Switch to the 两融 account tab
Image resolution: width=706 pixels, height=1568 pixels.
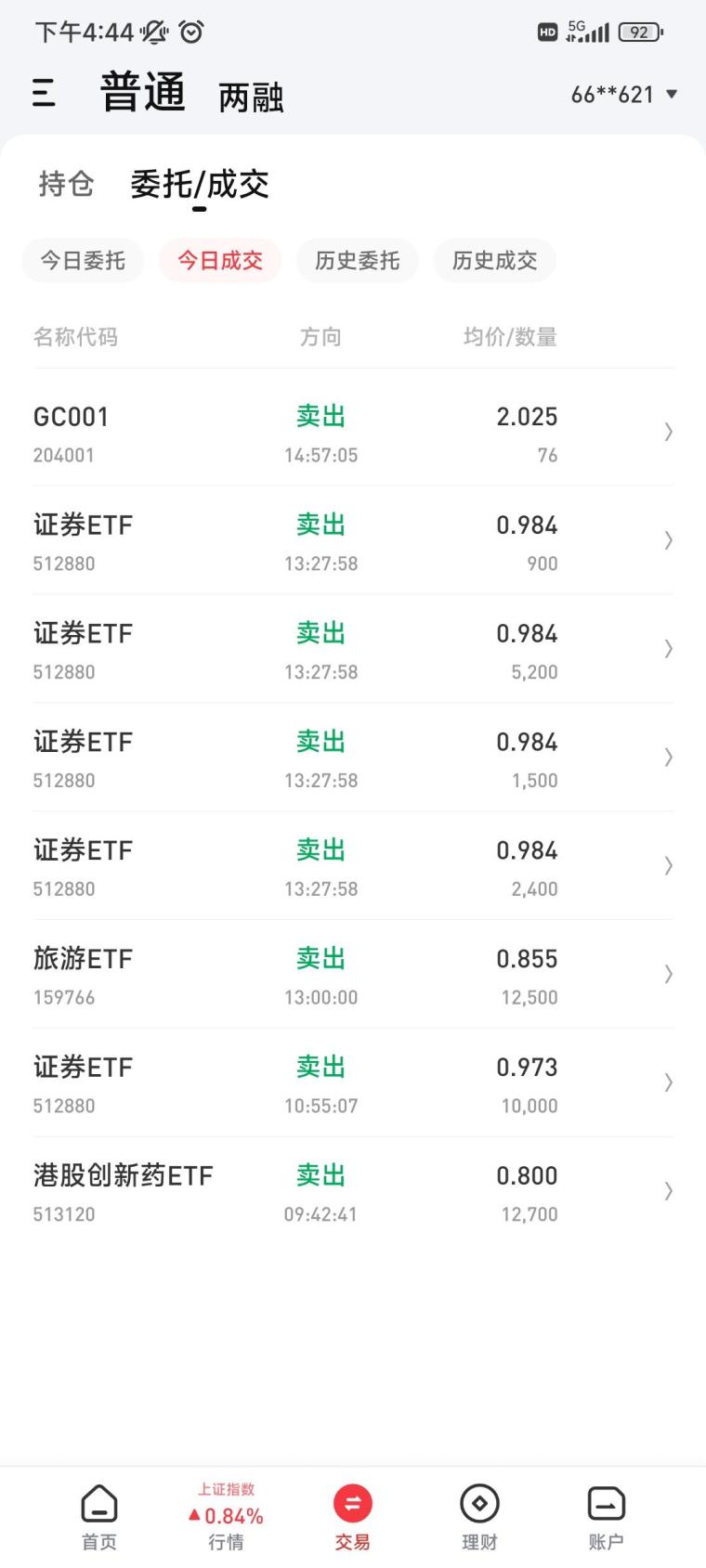[251, 97]
